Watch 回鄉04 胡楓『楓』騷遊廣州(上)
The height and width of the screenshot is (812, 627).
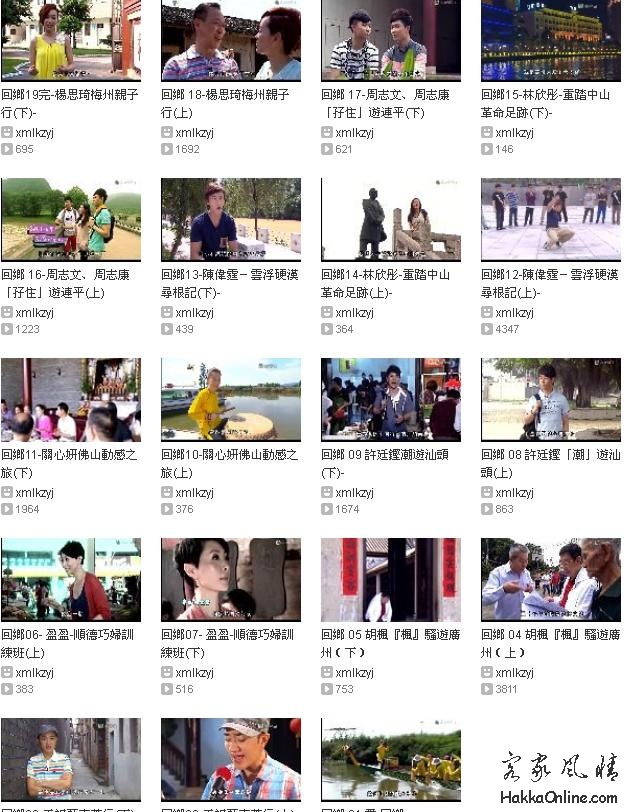click(550, 579)
